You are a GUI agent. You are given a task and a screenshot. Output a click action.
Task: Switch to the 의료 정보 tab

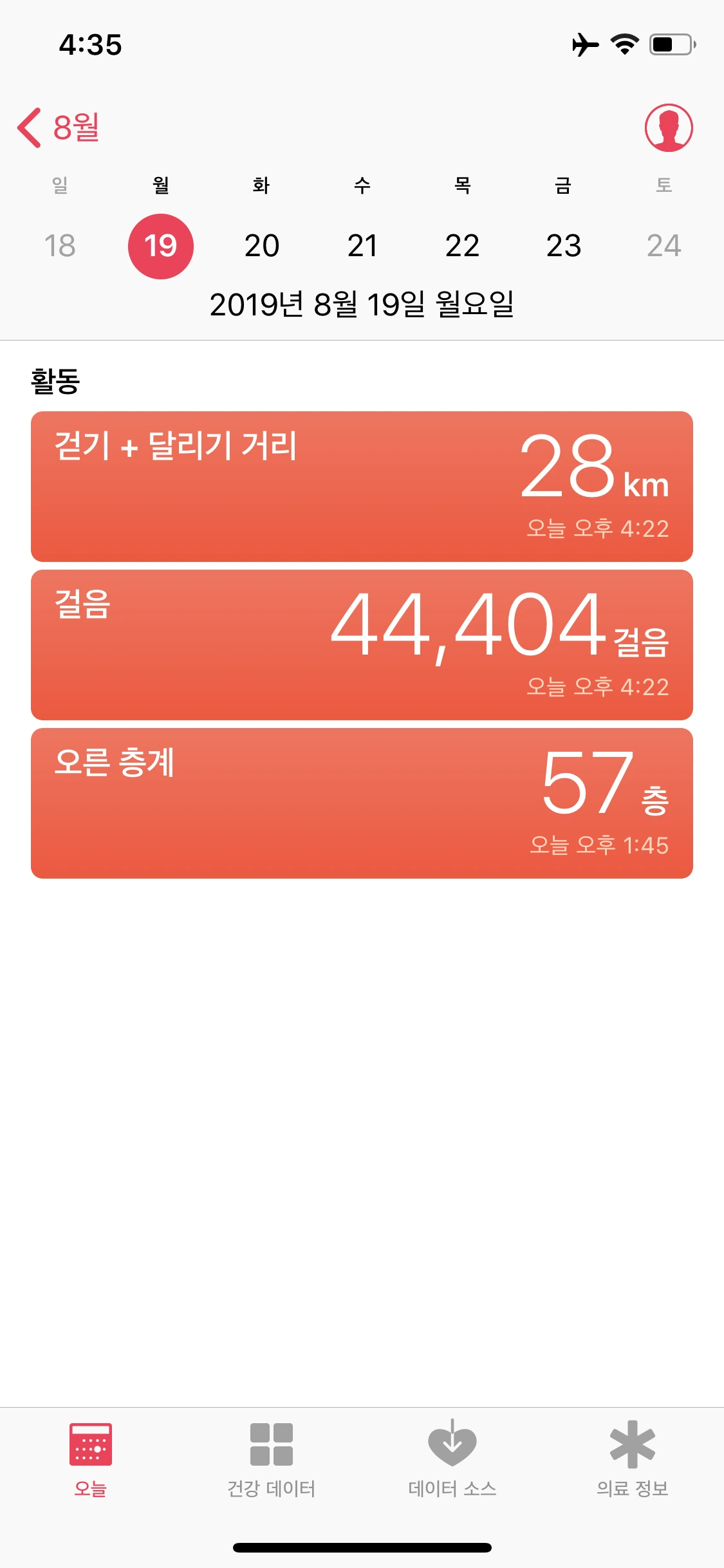633,1459
